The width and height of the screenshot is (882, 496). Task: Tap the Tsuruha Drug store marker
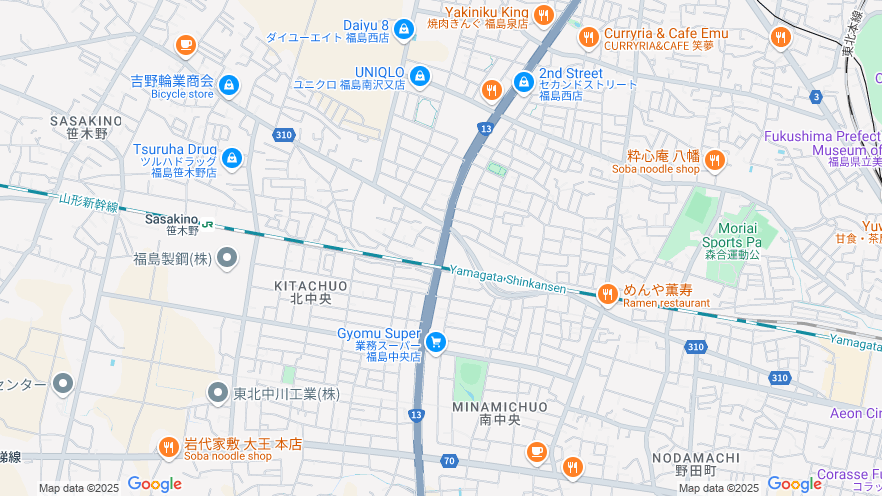(x=232, y=158)
